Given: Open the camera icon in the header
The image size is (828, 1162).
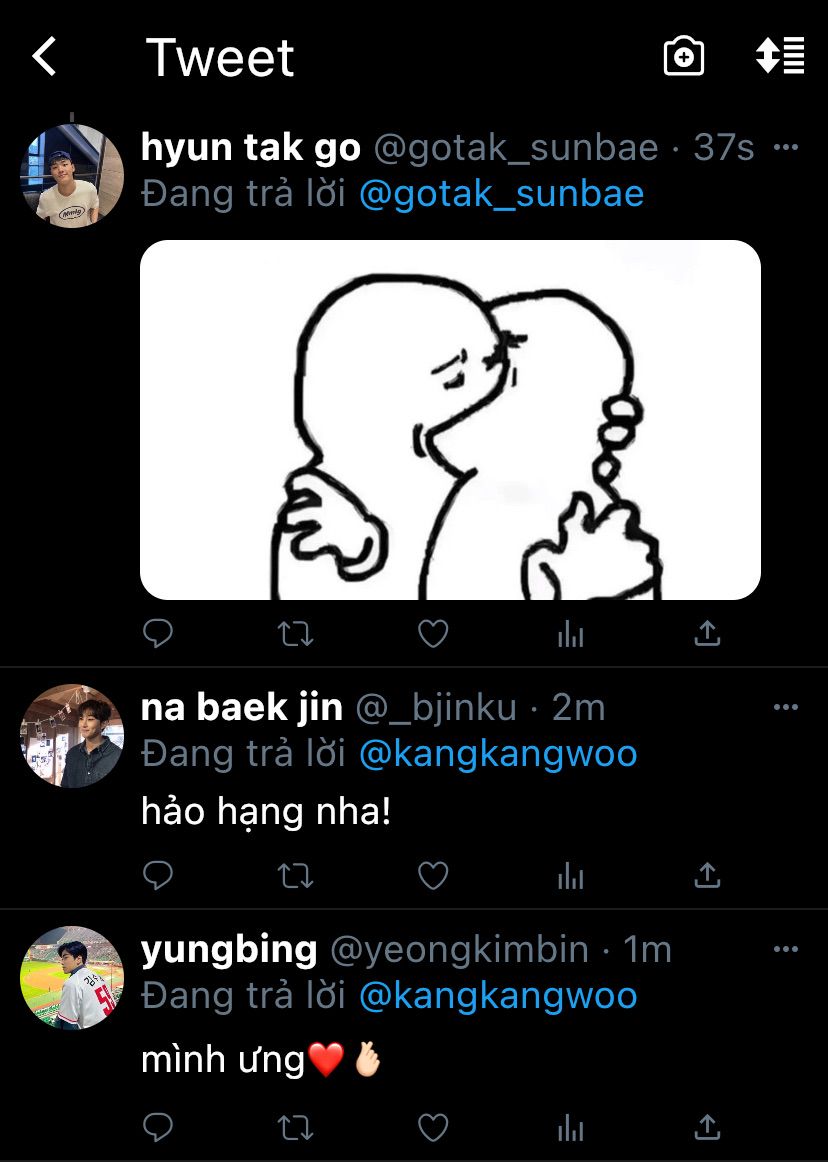Looking at the screenshot, I should tap(684, 56).
